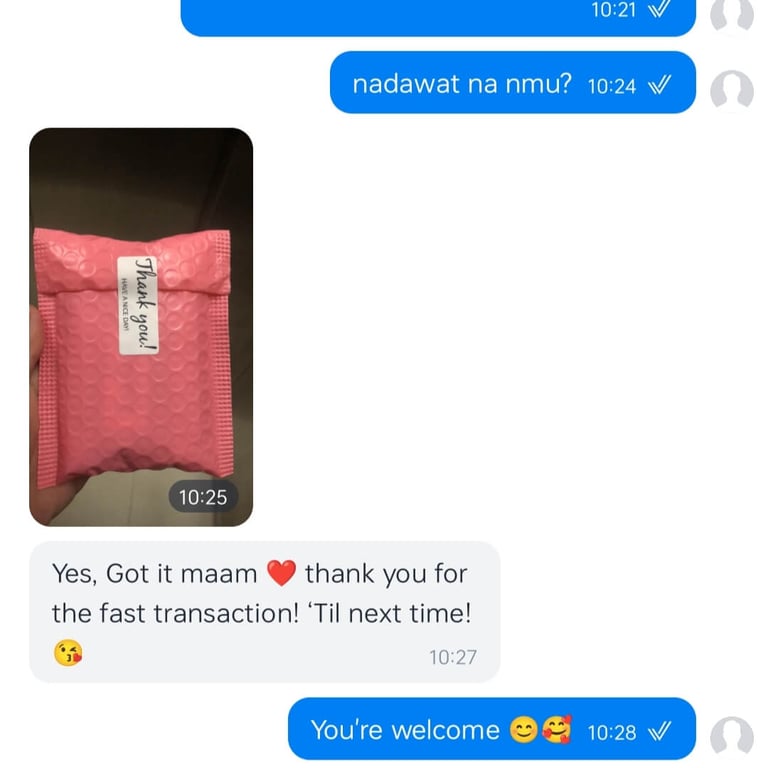
Task: Tap the avatar beside "nadawat na nmu?" message
Action: (731, 90)
